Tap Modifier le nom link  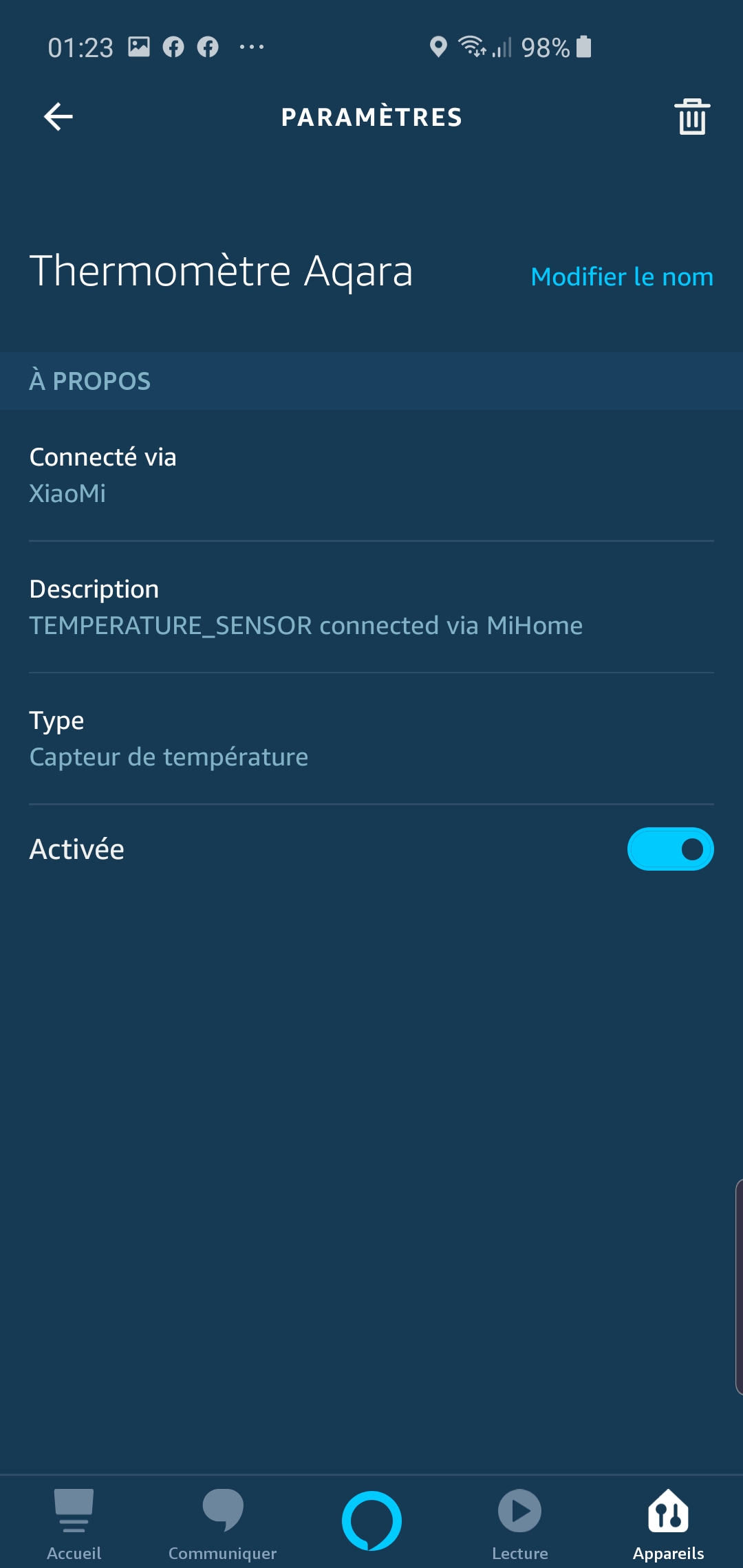tap(622, 276)
